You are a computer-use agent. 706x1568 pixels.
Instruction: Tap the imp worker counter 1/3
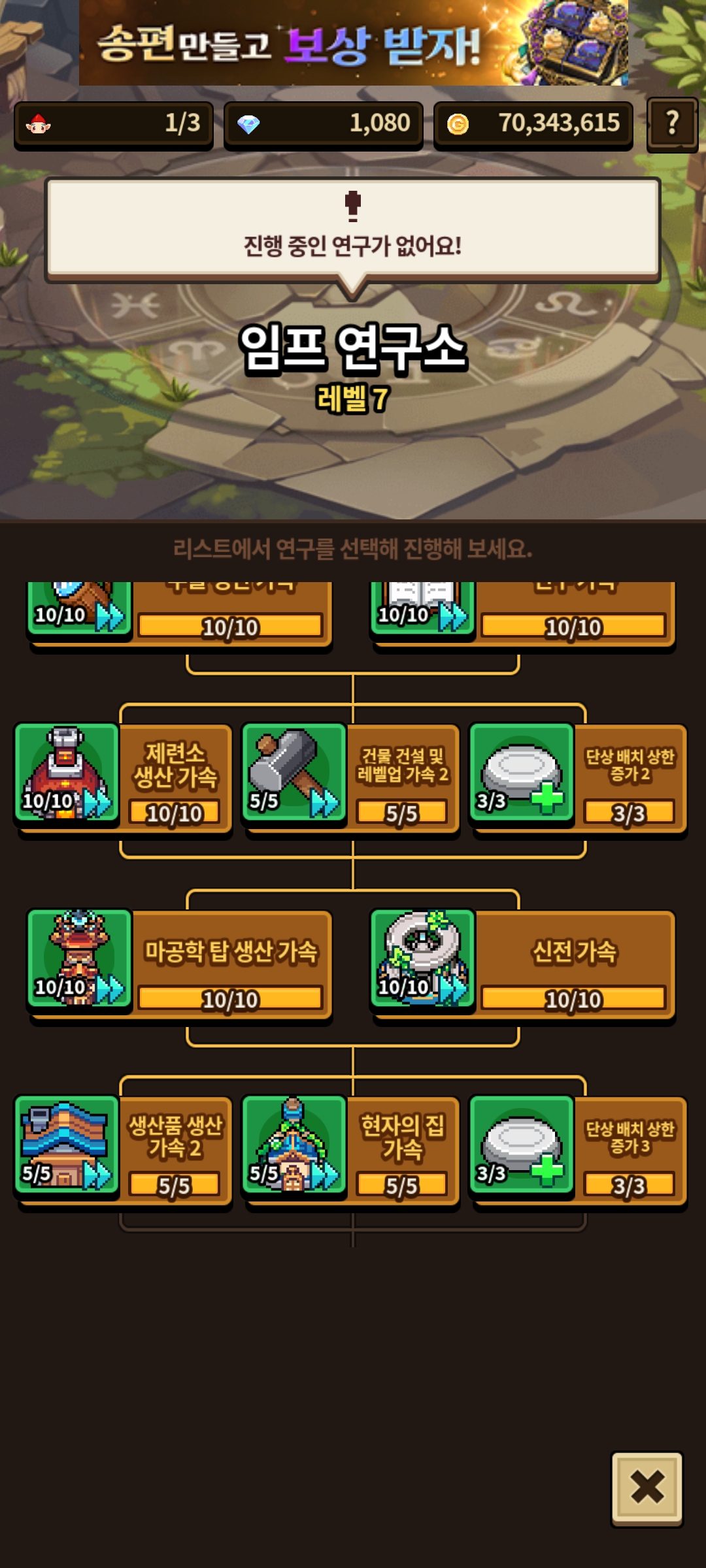tap(114, 124)
